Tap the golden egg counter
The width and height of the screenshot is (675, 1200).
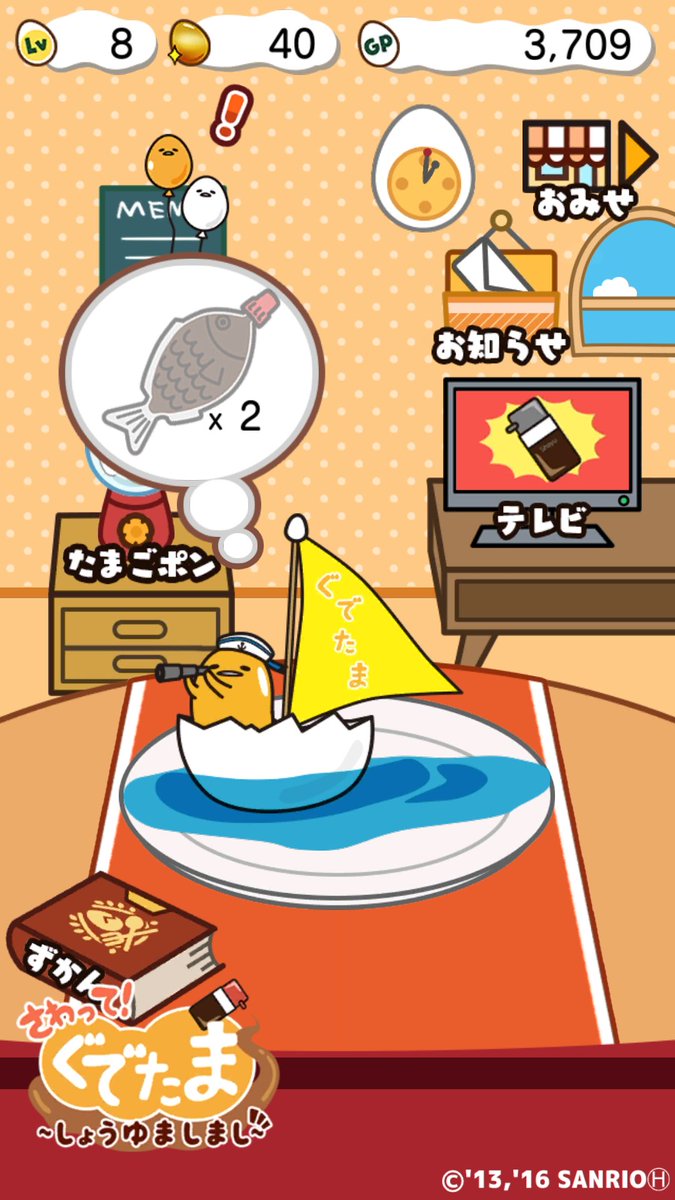coord(245,44)
